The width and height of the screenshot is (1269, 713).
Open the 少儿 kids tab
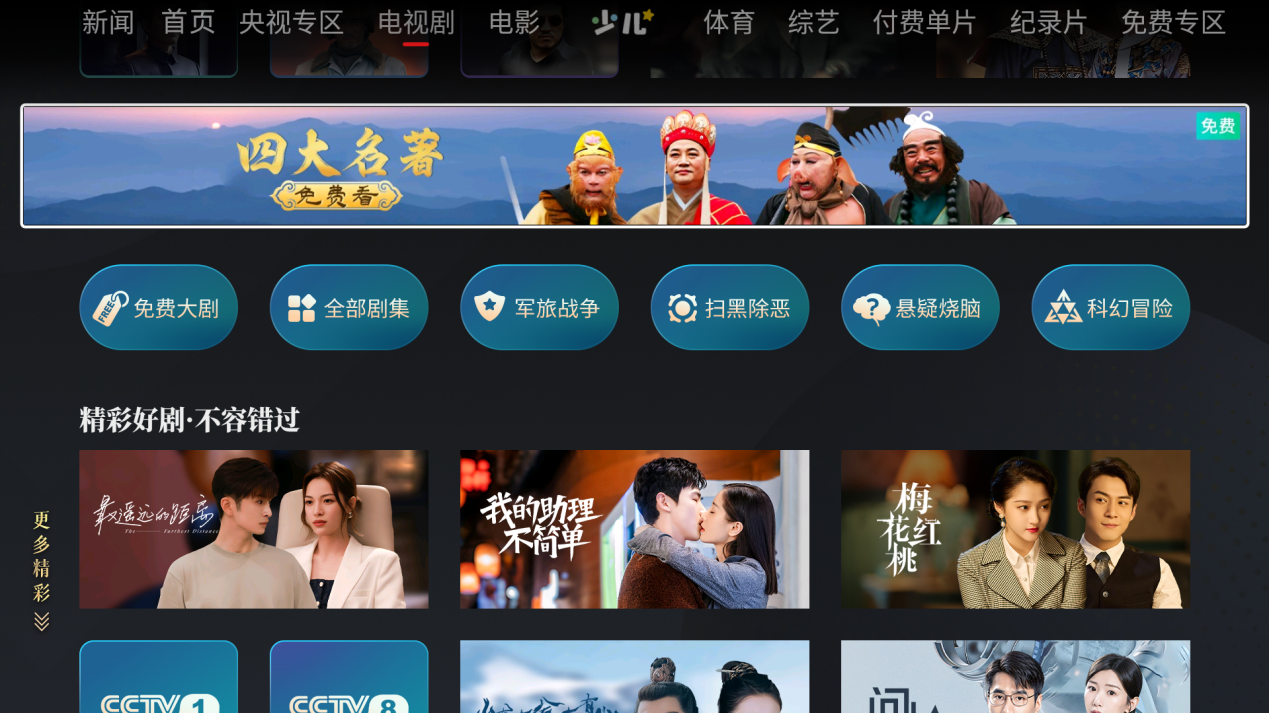(x=622, y=22)
